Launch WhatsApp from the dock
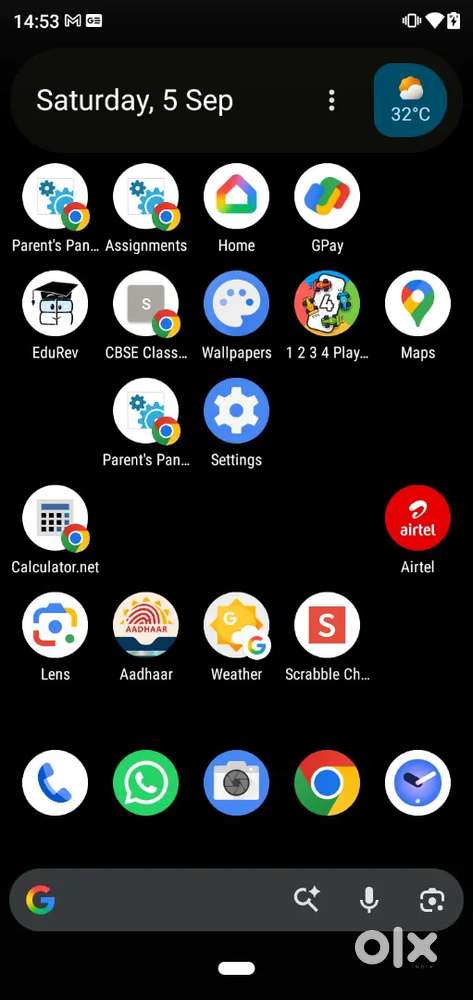The height and width of the screenshot is (1000, 473). point(146,783)
